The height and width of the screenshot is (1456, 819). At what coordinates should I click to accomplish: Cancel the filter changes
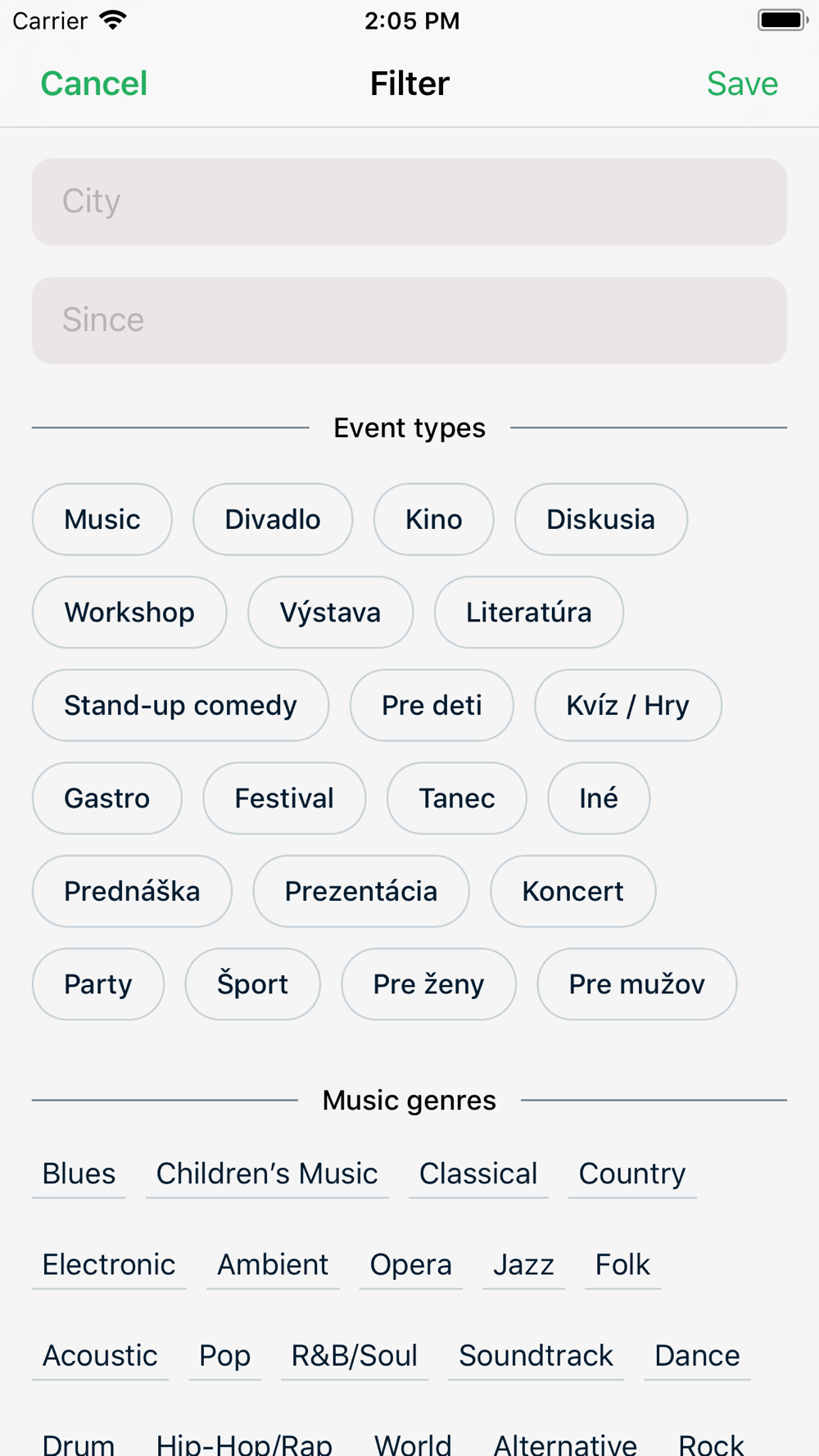[94, 84]
